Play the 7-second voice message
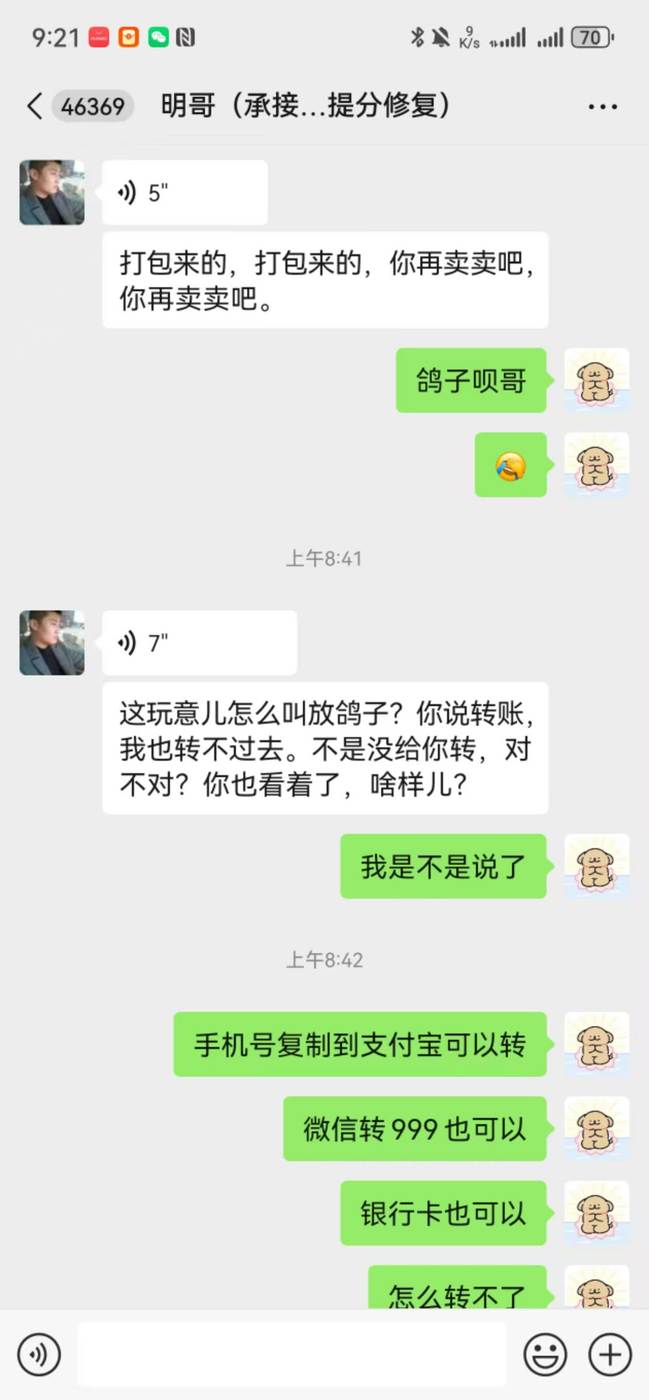649x1400 pixels. click(x=198, y=643)
